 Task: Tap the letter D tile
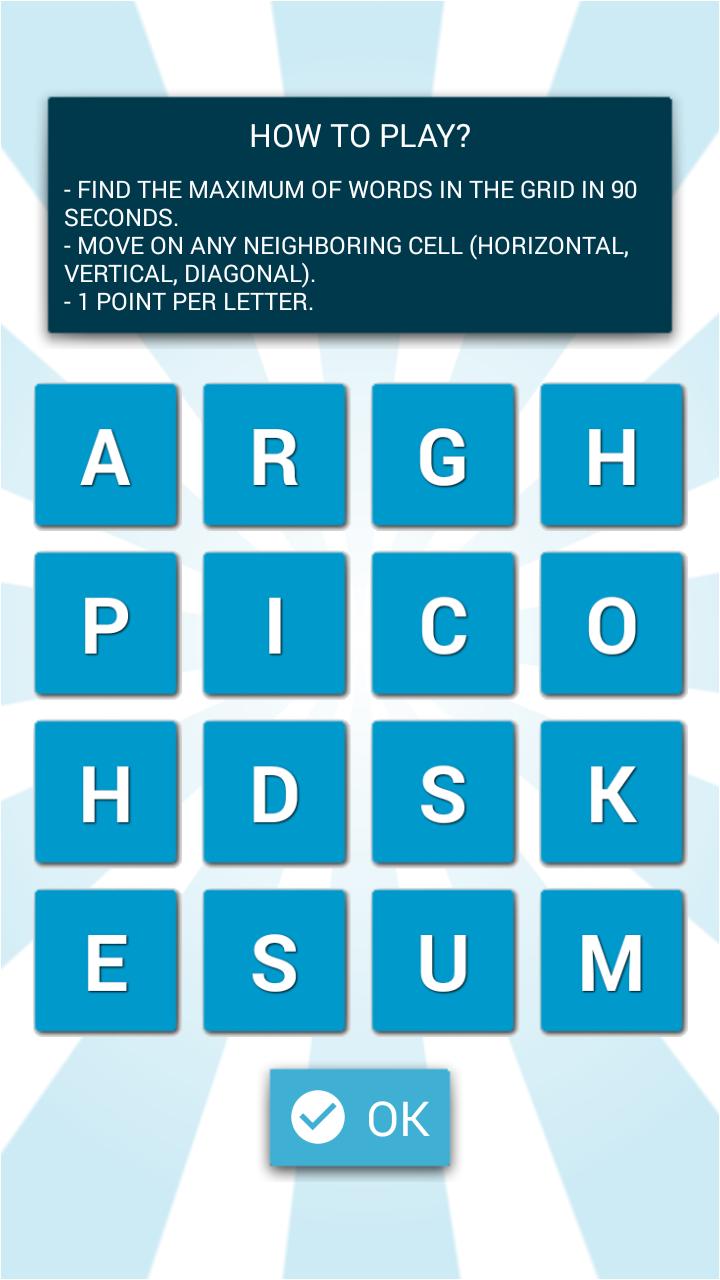275,794
